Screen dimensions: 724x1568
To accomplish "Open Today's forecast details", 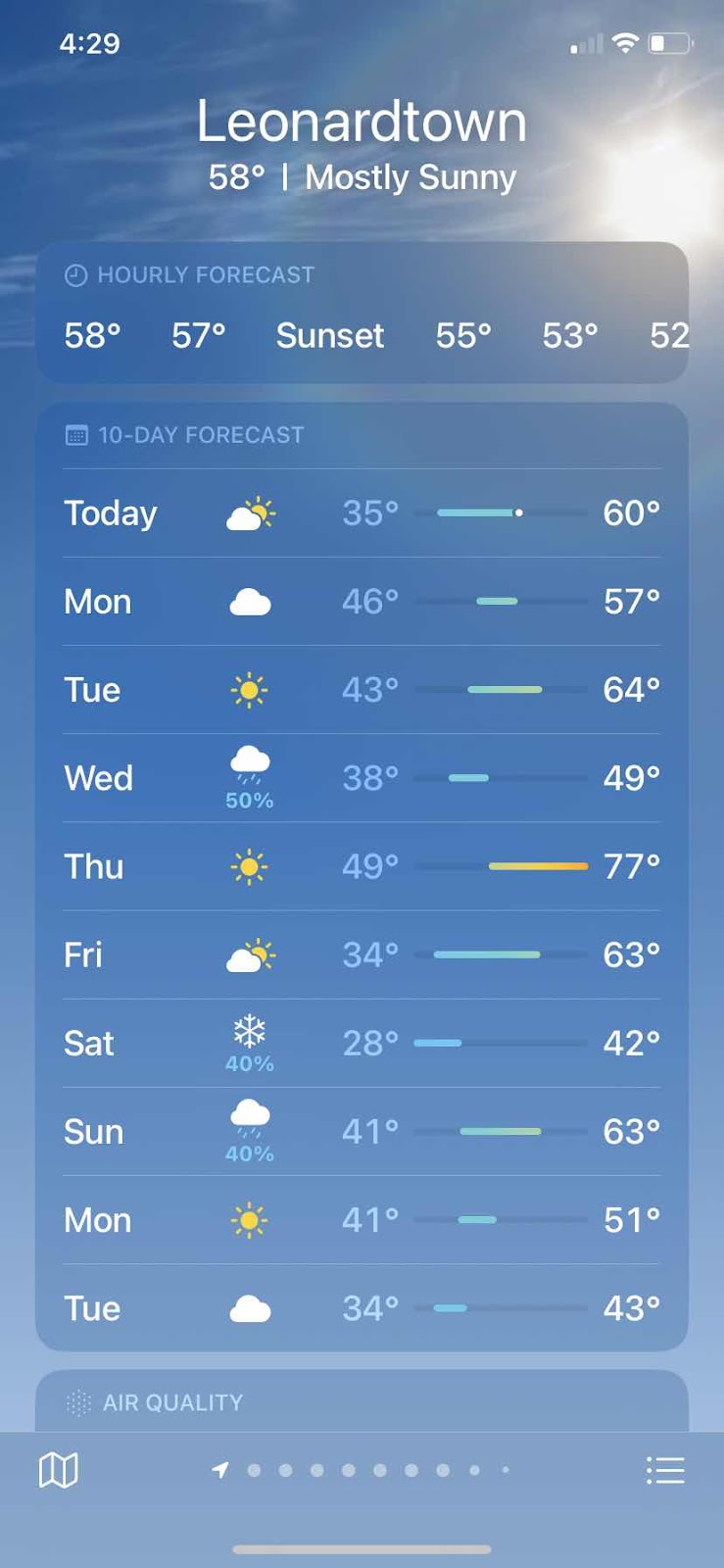I will pos(362,513).
